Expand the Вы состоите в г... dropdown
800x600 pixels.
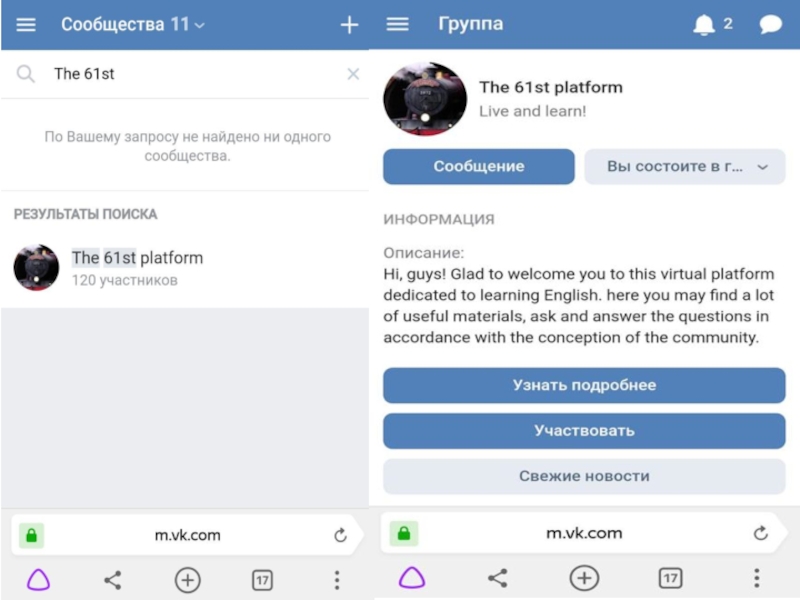[685, 166]
